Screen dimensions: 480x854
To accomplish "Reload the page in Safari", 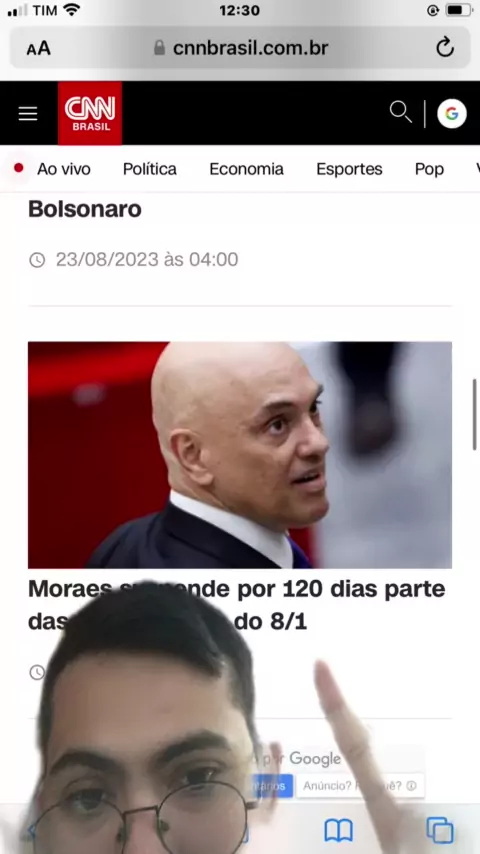I will coord(445,48).
